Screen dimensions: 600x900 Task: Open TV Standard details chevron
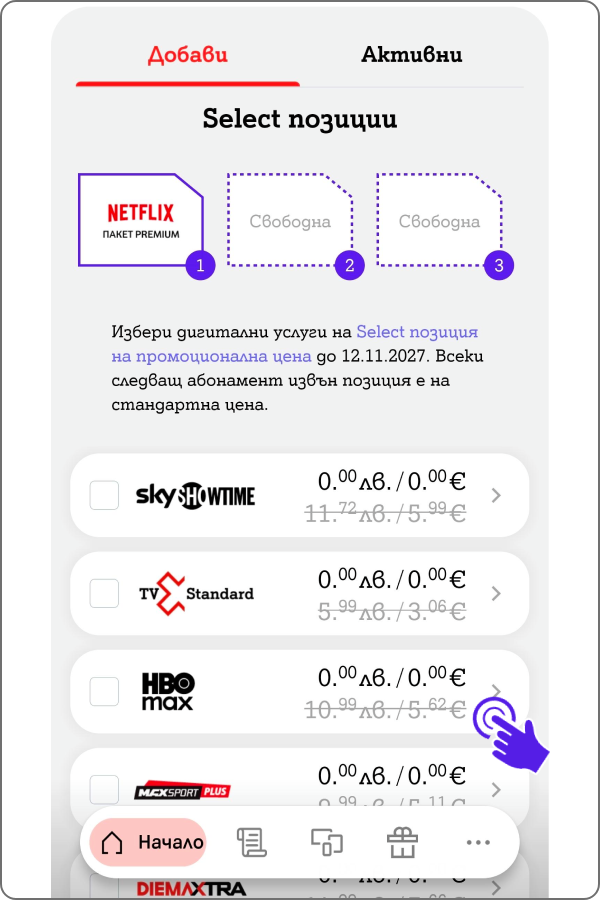[x=497, y=593]
